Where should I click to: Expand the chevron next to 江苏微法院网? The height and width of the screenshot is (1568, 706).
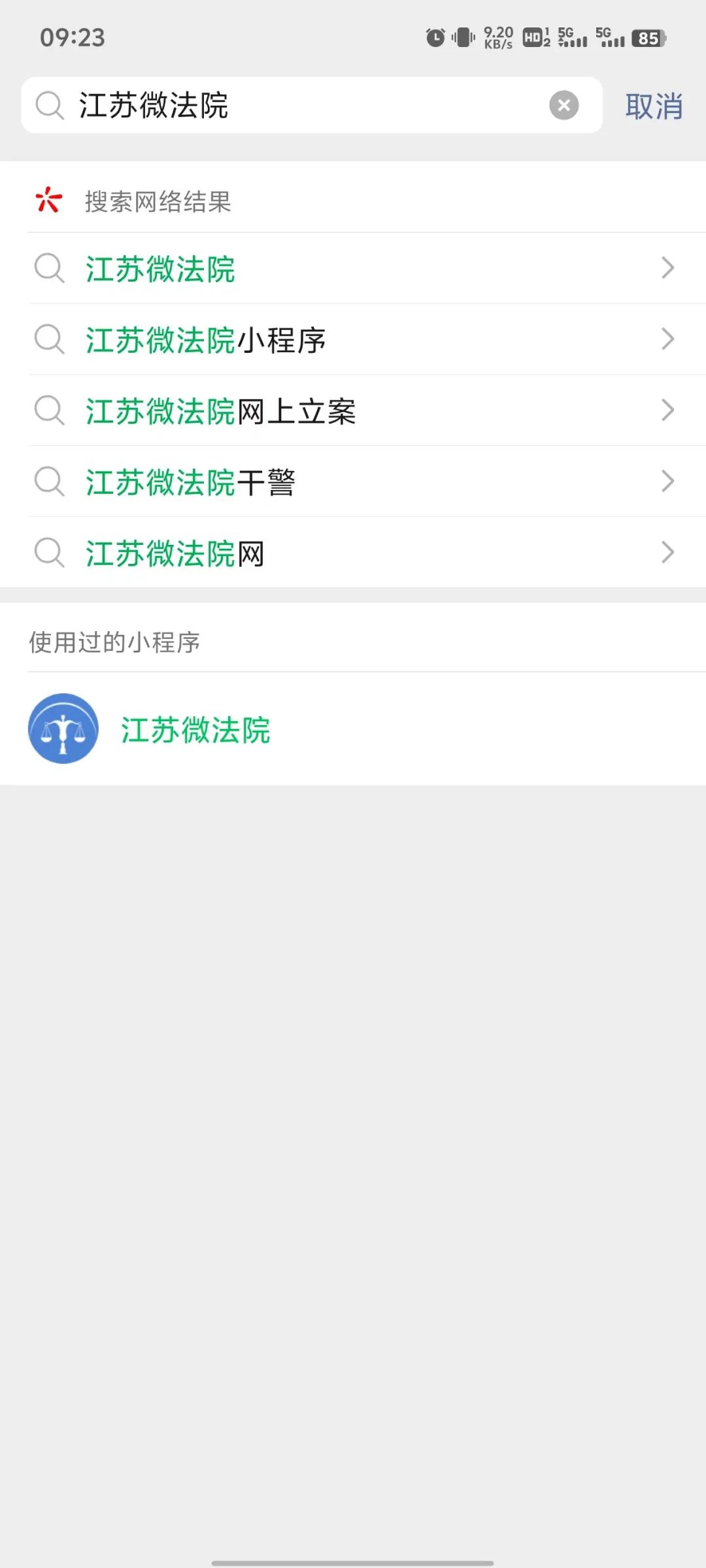click(667, 552)
